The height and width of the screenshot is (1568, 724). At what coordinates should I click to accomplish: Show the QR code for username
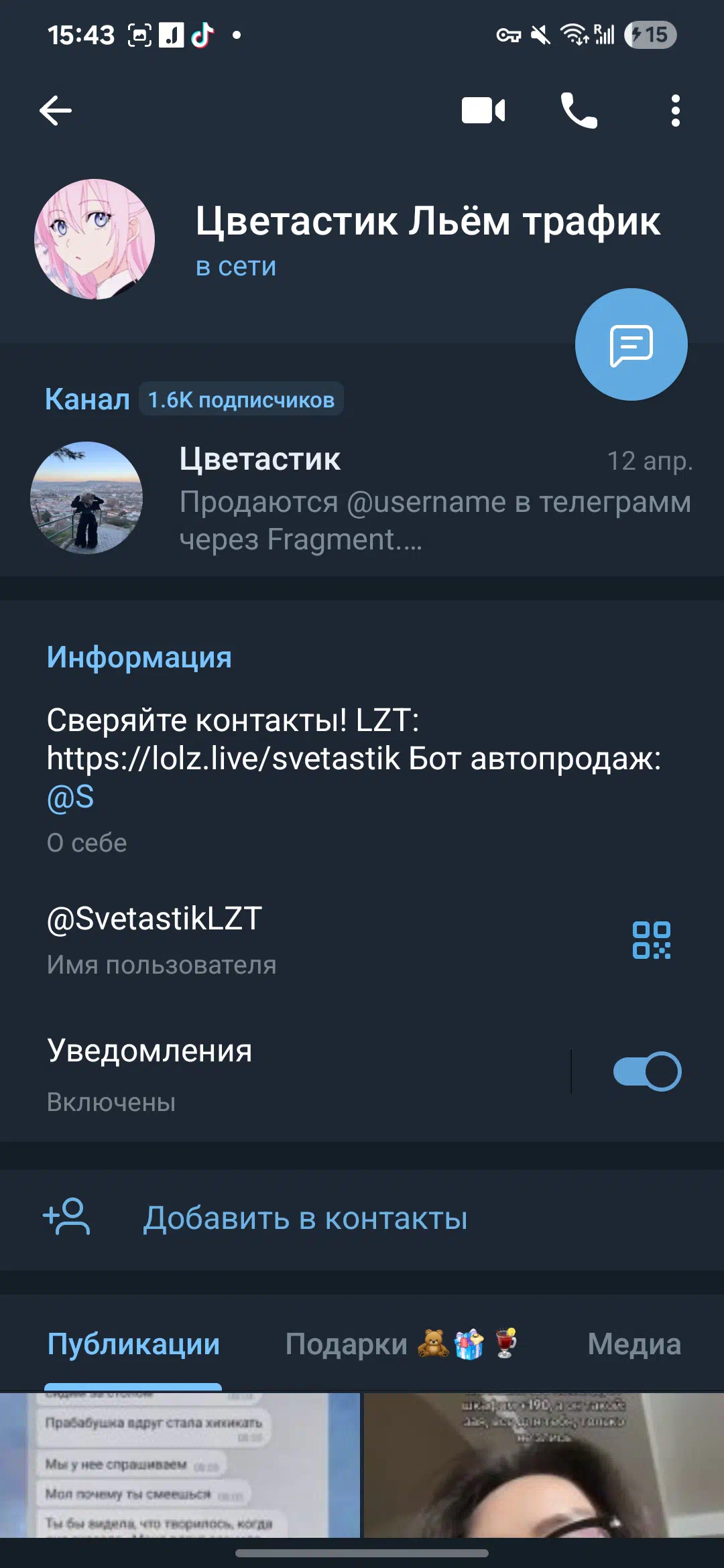(652, 940)
